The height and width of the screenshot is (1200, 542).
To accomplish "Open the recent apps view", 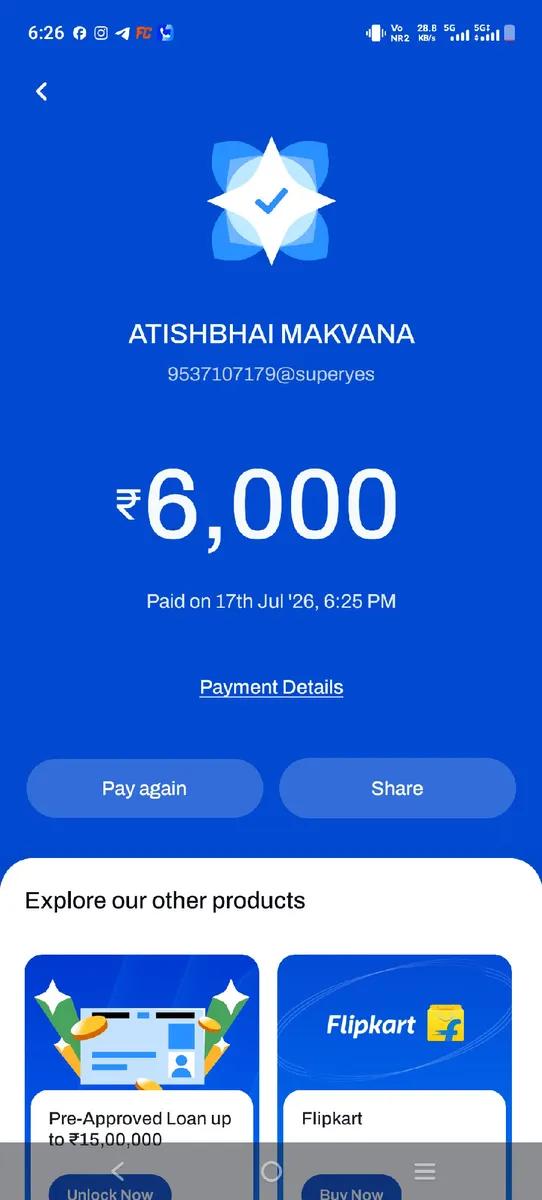I will tap(424, 1171).
